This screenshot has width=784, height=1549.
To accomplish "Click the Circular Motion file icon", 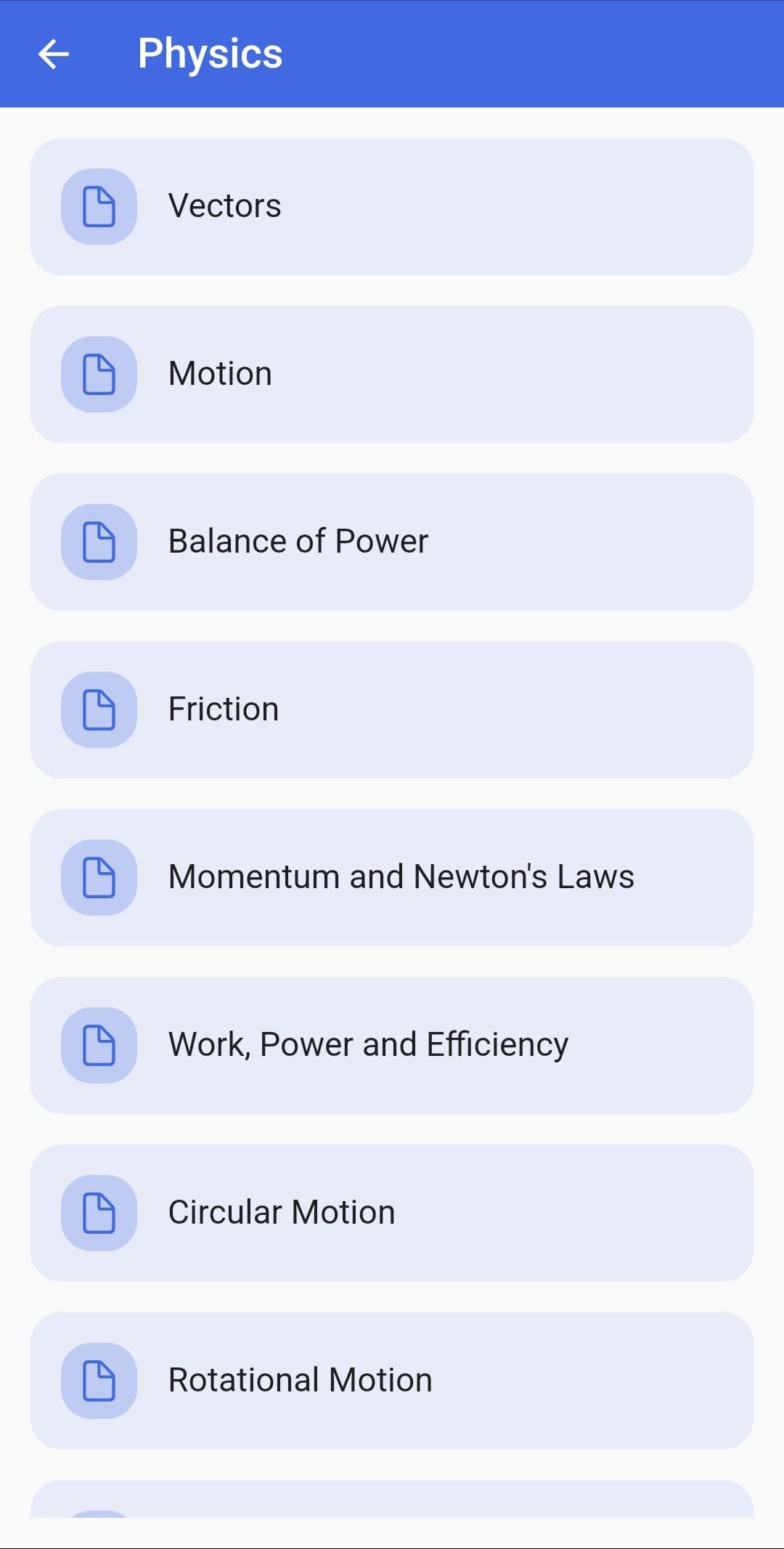I will (99, 1213).
